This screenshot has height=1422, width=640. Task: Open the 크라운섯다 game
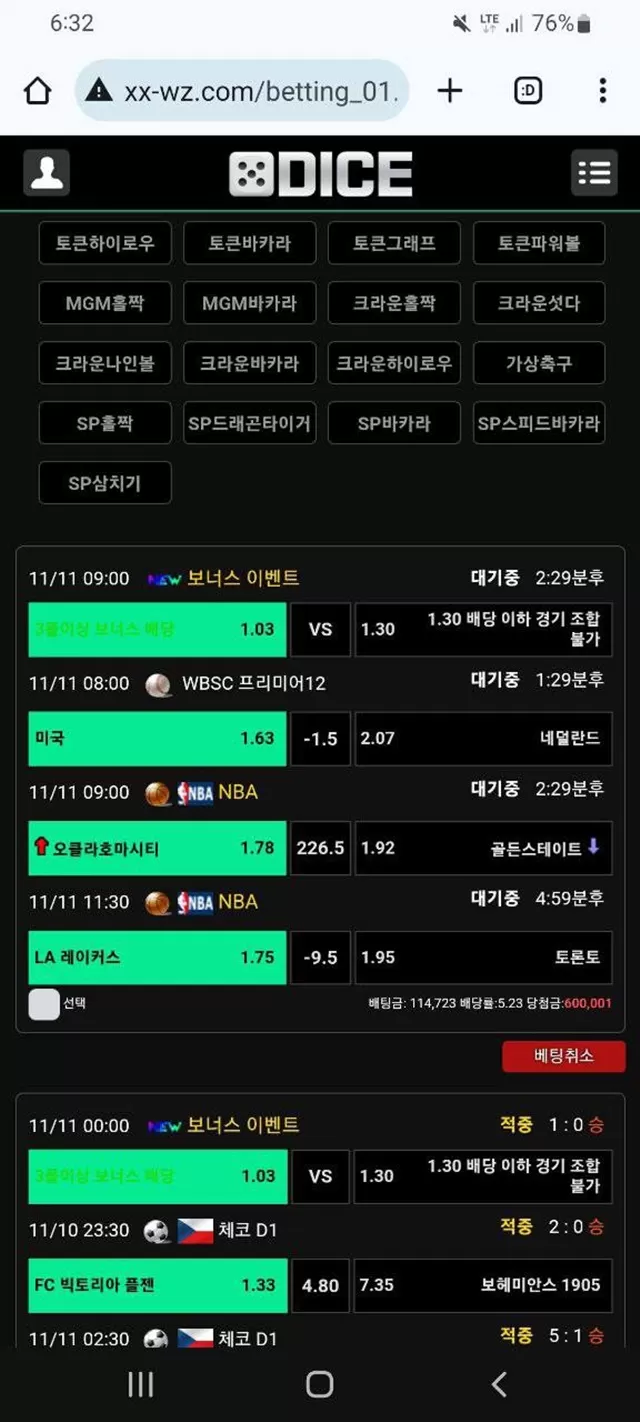(x=539, y=303)
